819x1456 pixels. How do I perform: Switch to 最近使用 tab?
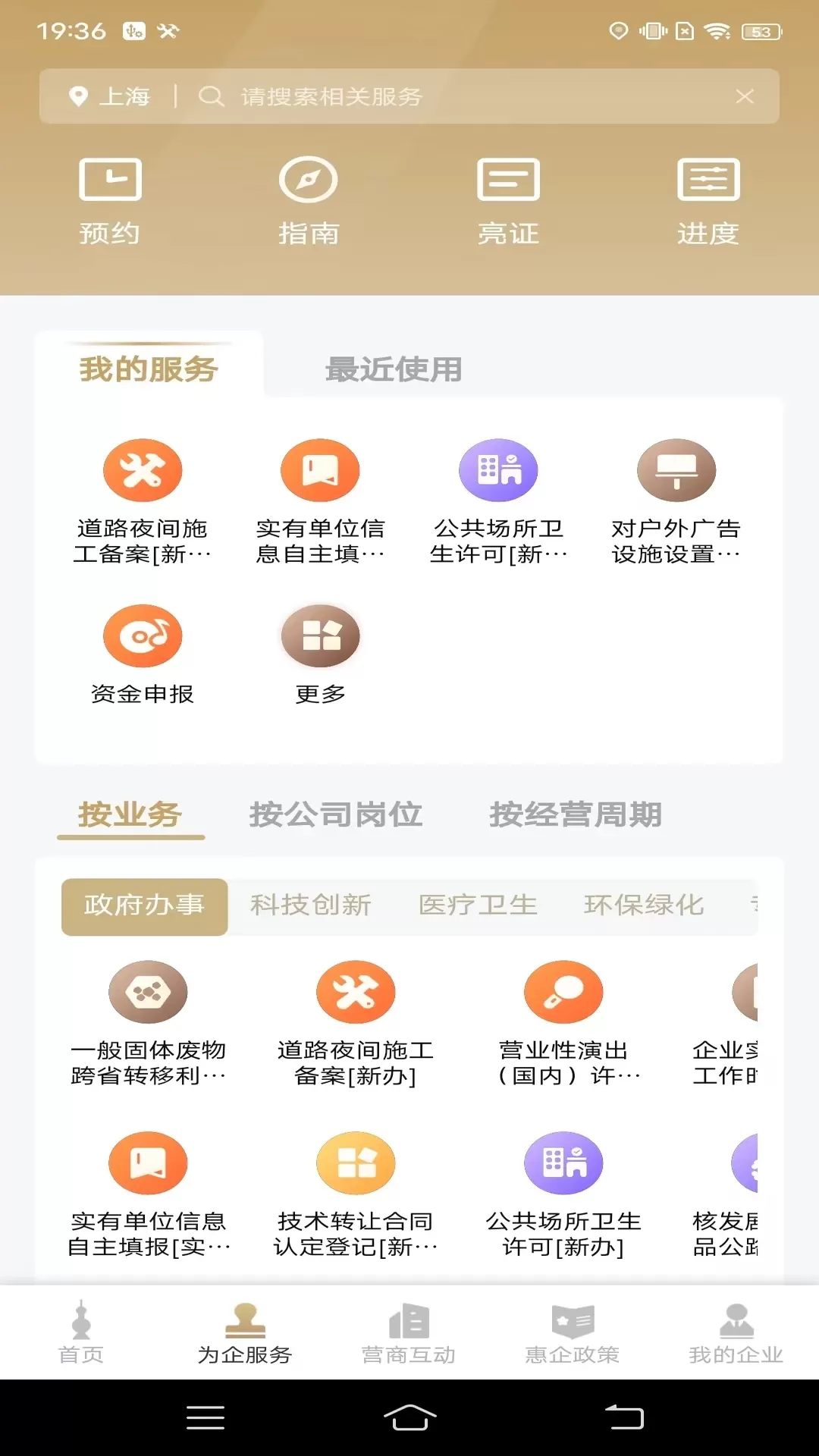pyautogui.click(x=394, y=369)
